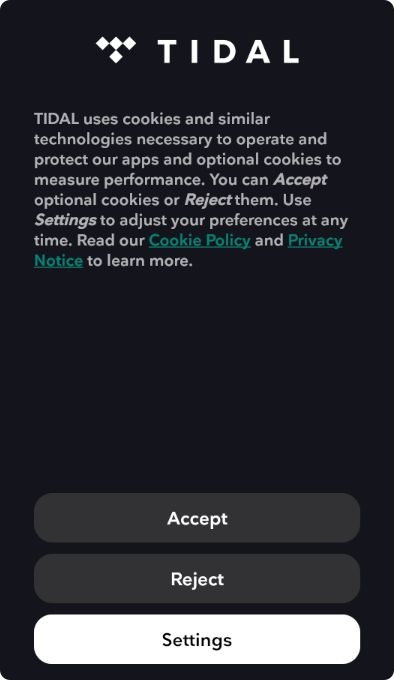Accept optional cookies
394x680 pixels.
coord(197,518)
